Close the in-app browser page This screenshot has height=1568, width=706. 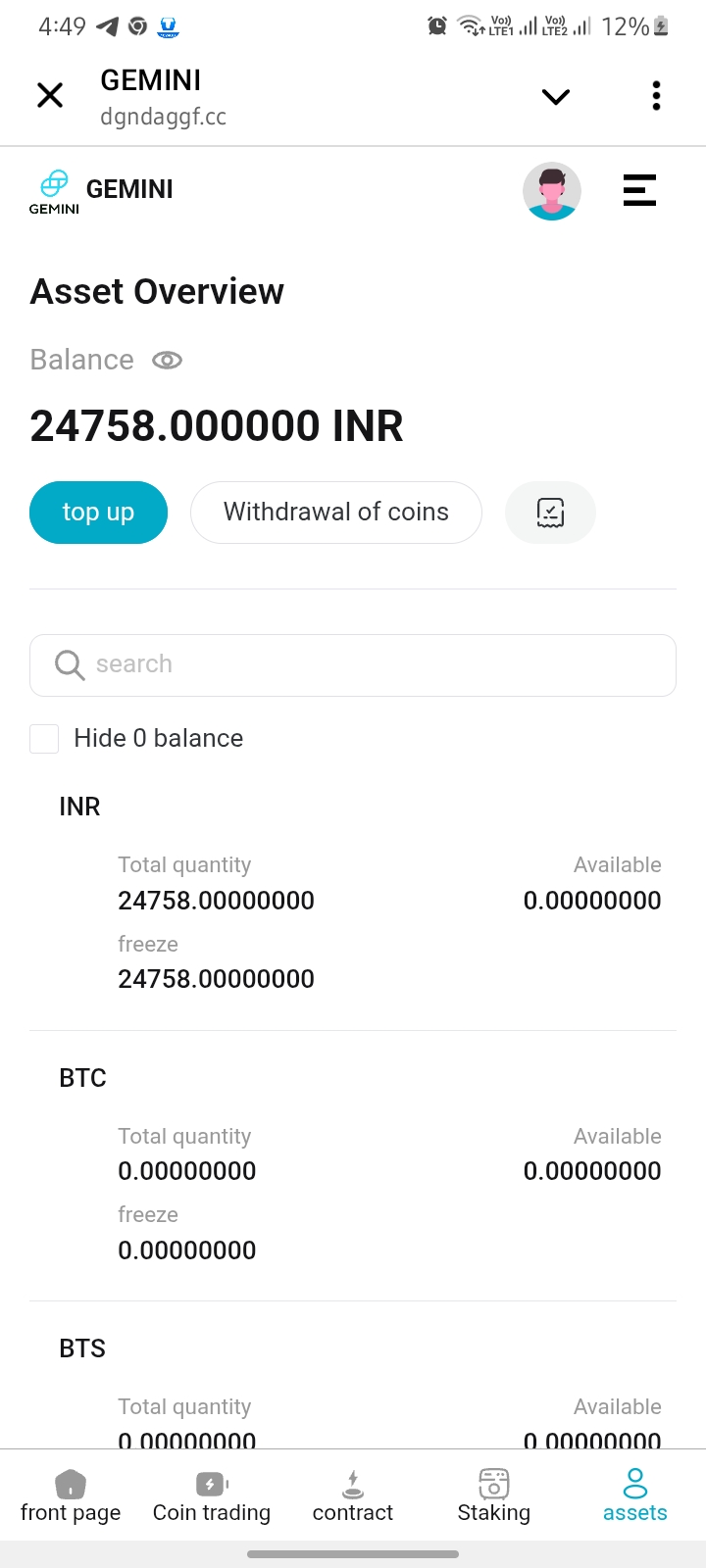click(50, 95)
